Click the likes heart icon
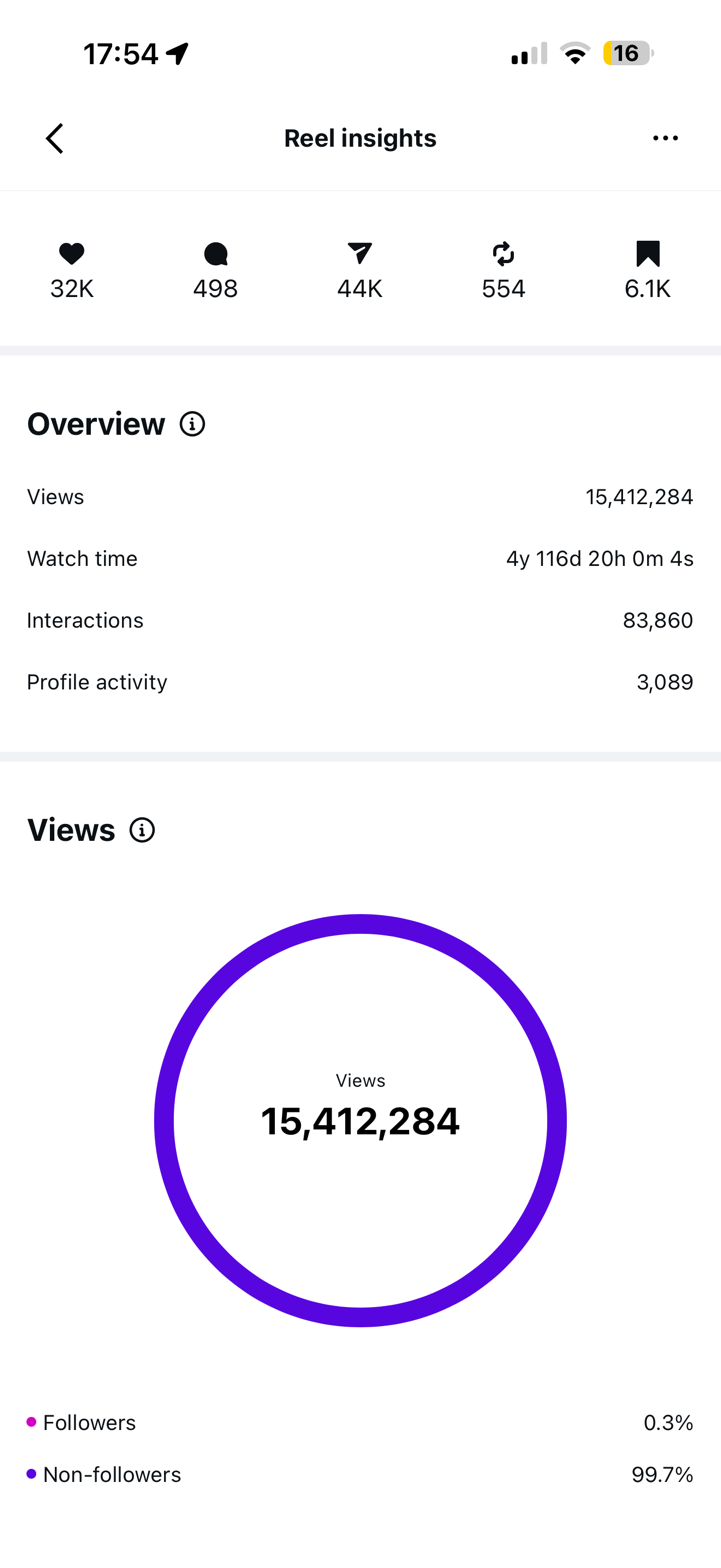721x1568 pixels. pos(71,254)
